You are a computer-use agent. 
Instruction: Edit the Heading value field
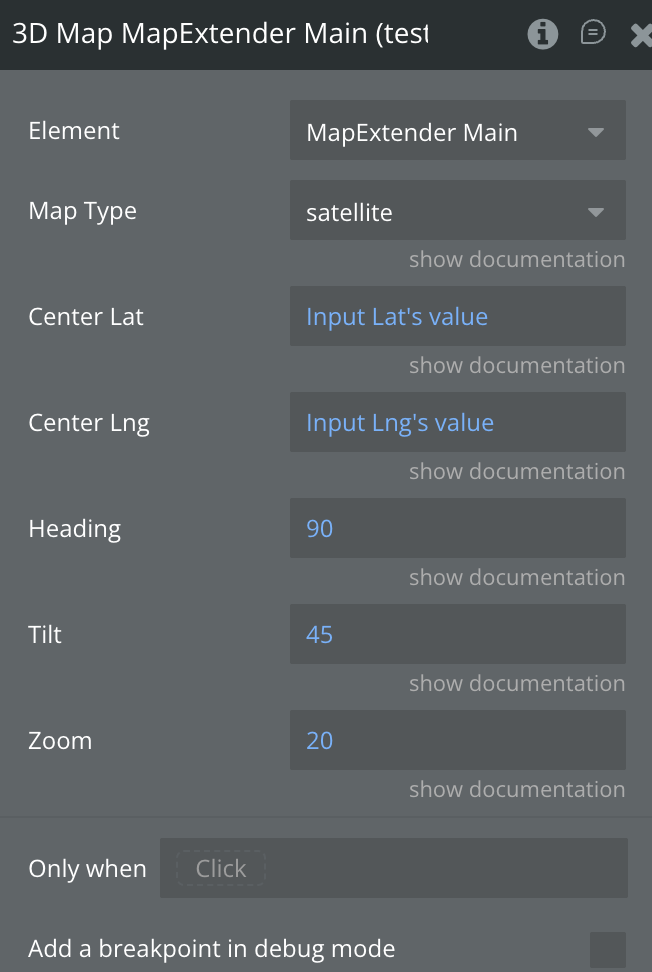pyautogui.click(x=457, y=529)
